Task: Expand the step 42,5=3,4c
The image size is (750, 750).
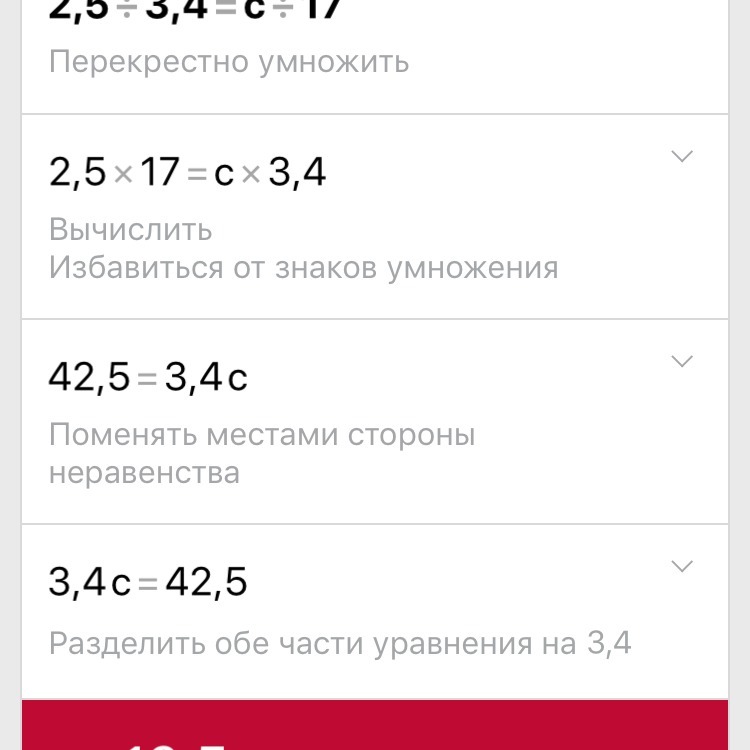Action: coord(681,362)
